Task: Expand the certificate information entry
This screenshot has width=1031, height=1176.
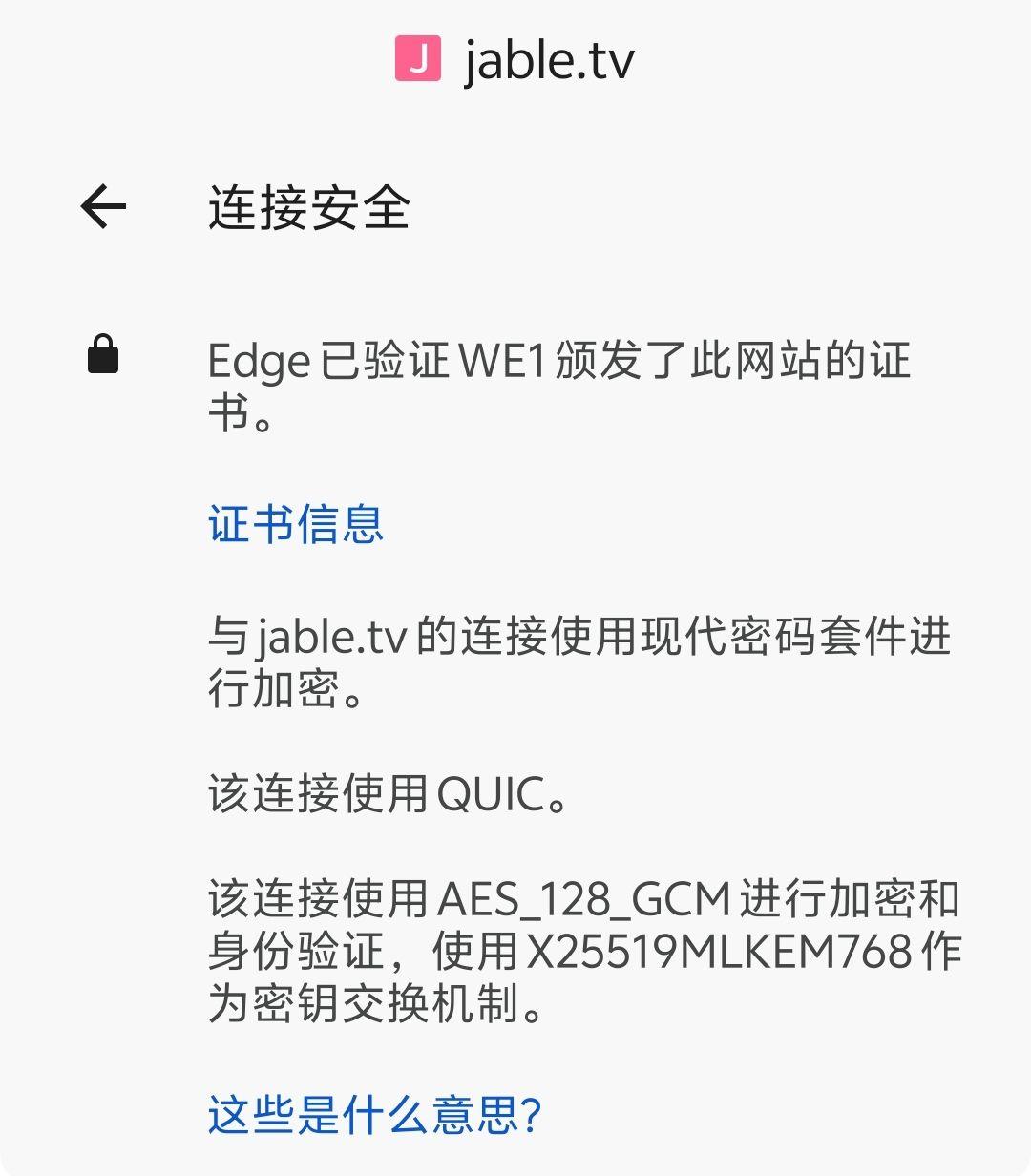Action: [x=296, y=523]
